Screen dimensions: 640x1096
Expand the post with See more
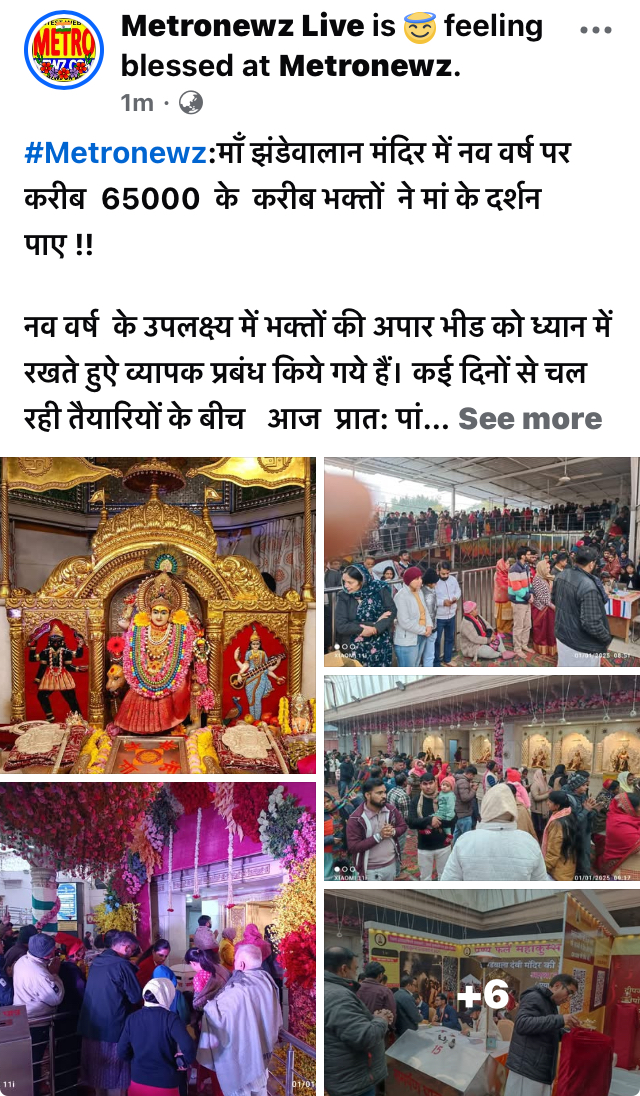pyautogui.click(x=530, y=419)
